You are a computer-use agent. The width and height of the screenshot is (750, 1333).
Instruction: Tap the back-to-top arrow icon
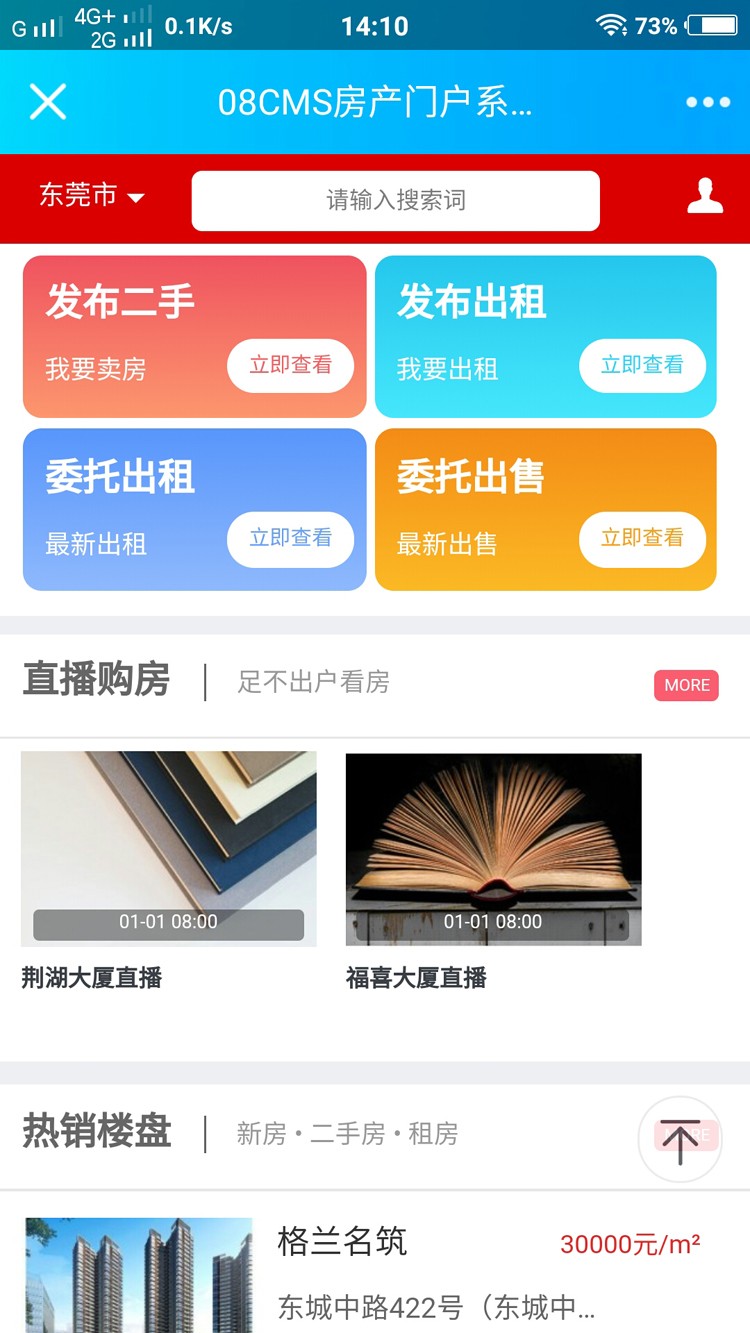click(x=680, y=1139)
